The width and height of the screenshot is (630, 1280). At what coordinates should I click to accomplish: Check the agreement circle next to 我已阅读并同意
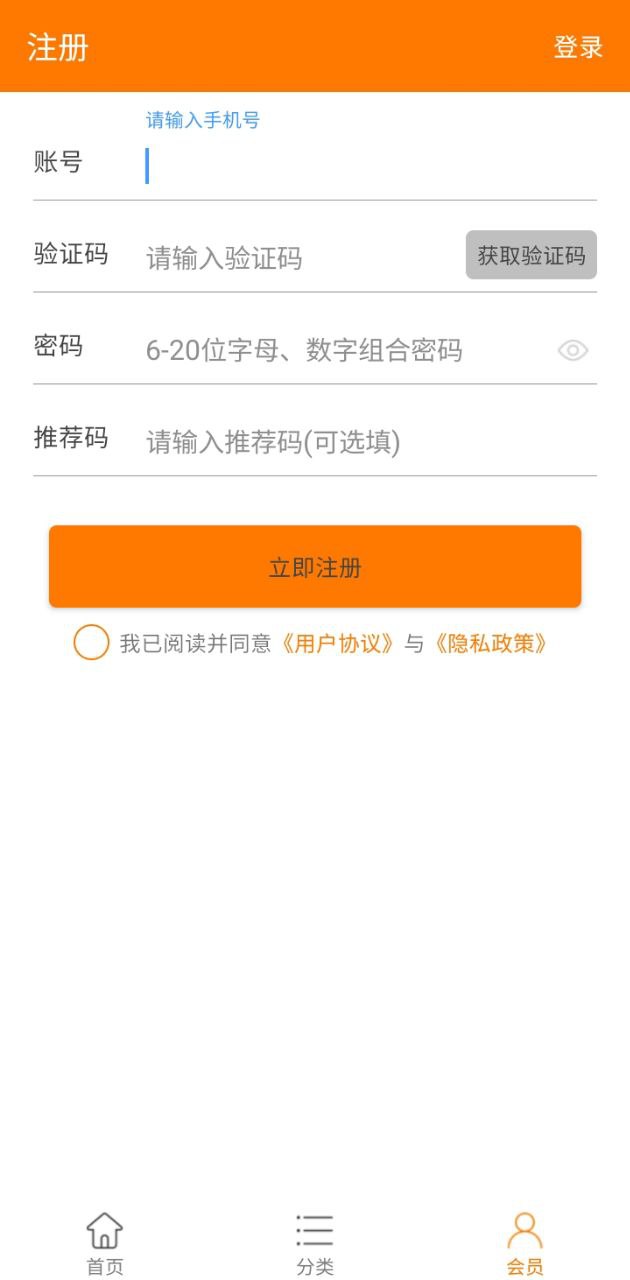coord(91,642)
